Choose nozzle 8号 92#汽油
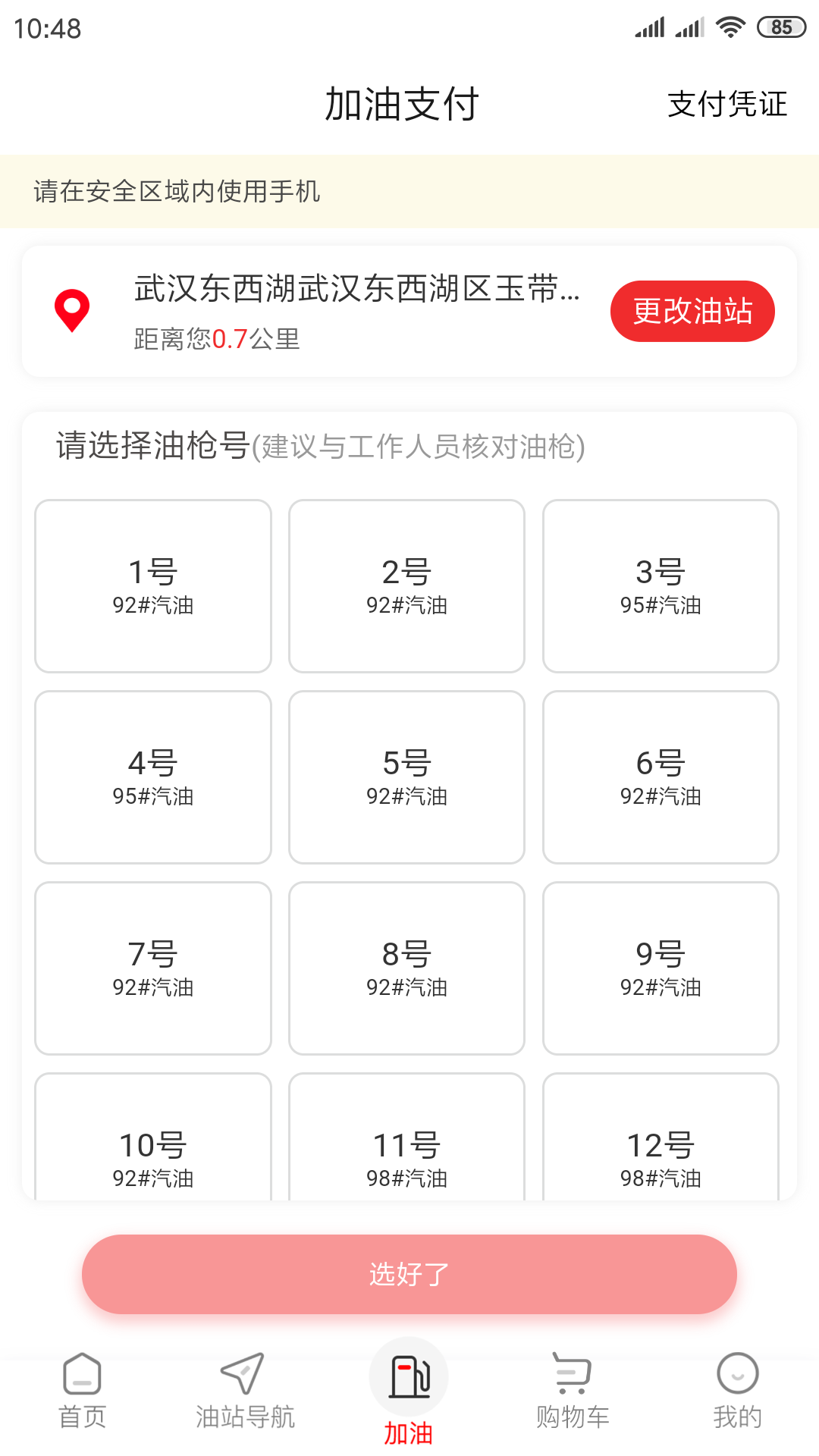The image size is (819, 1456). 406,968
